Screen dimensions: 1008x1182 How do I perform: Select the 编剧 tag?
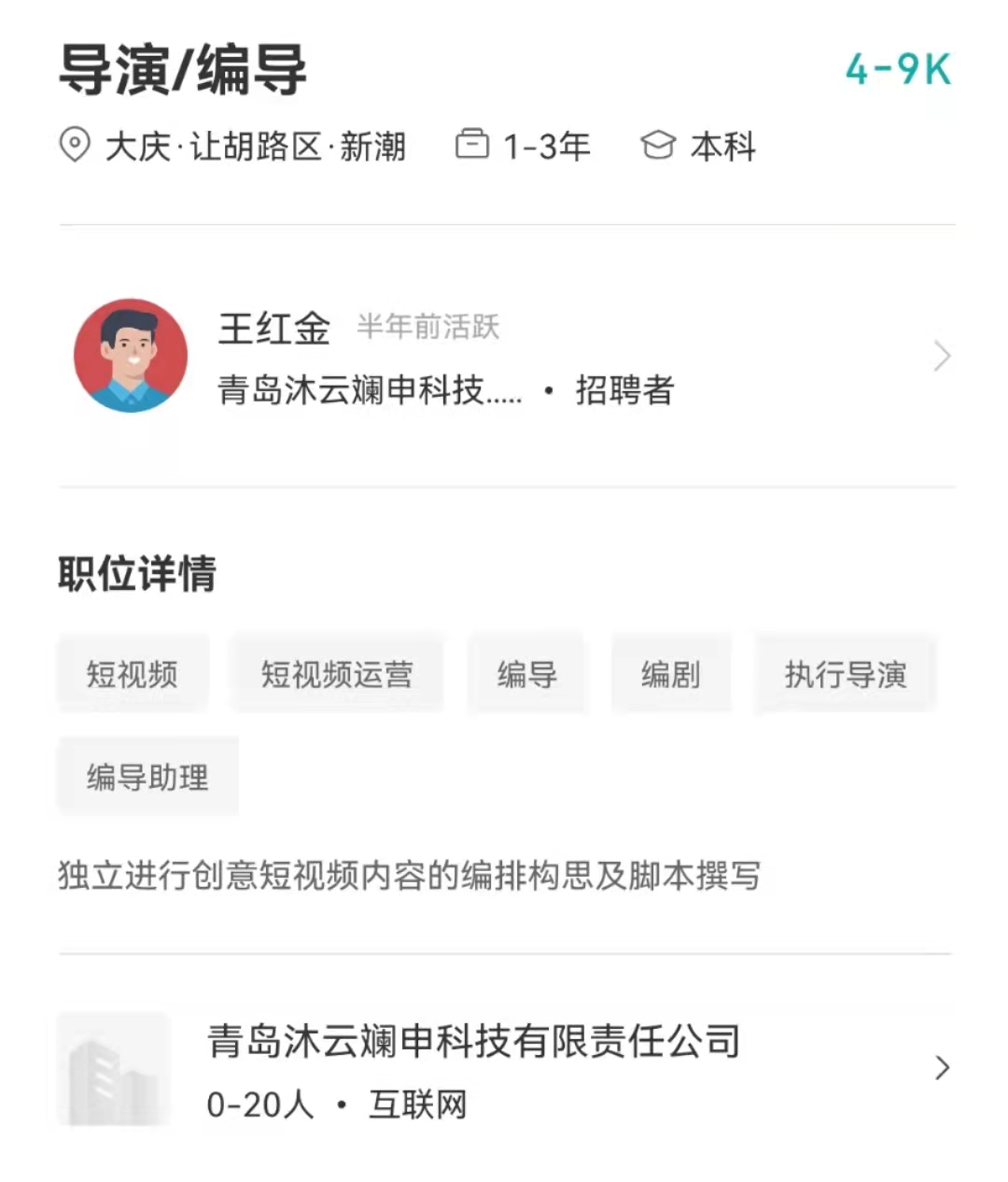[670, 674]
